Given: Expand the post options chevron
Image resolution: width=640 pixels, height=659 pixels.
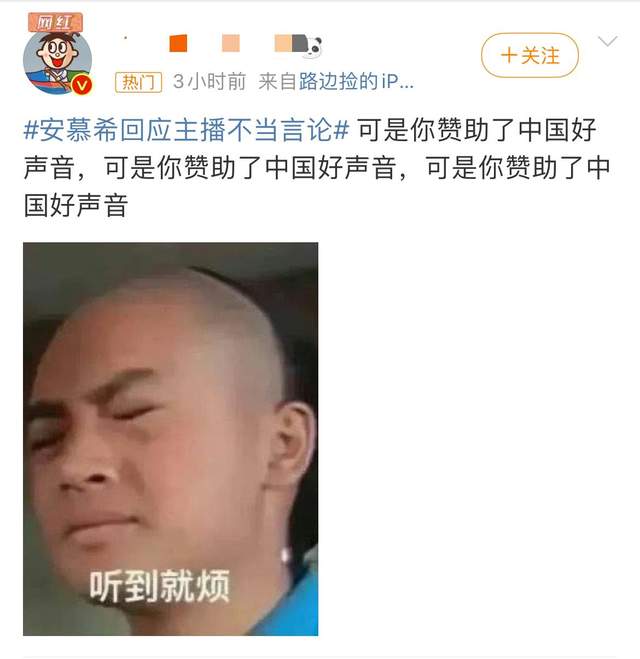Looking at the screenshot, I should pyautogui.click(x=608, y=42).
